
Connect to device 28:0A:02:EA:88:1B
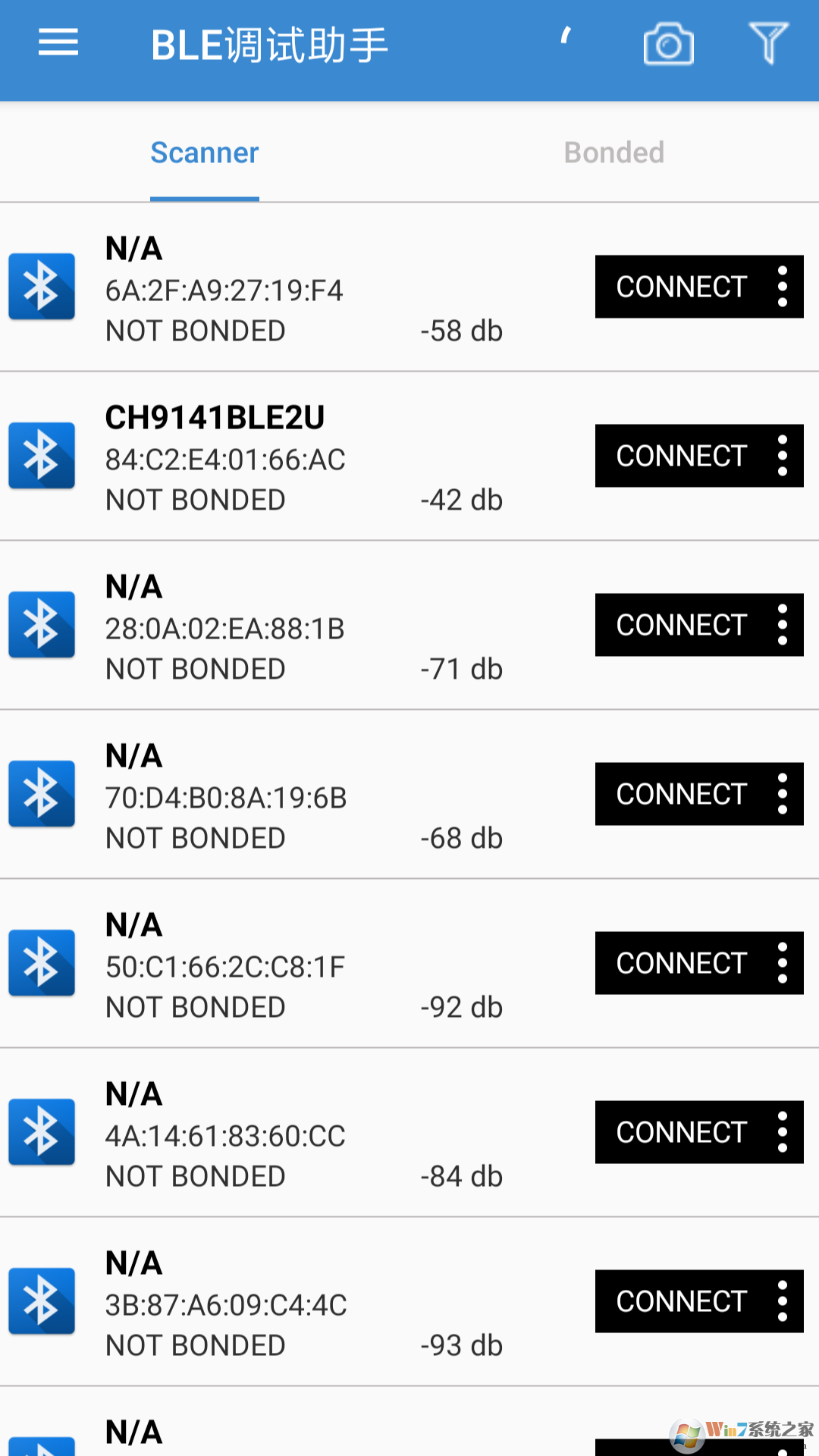(681, 625)
